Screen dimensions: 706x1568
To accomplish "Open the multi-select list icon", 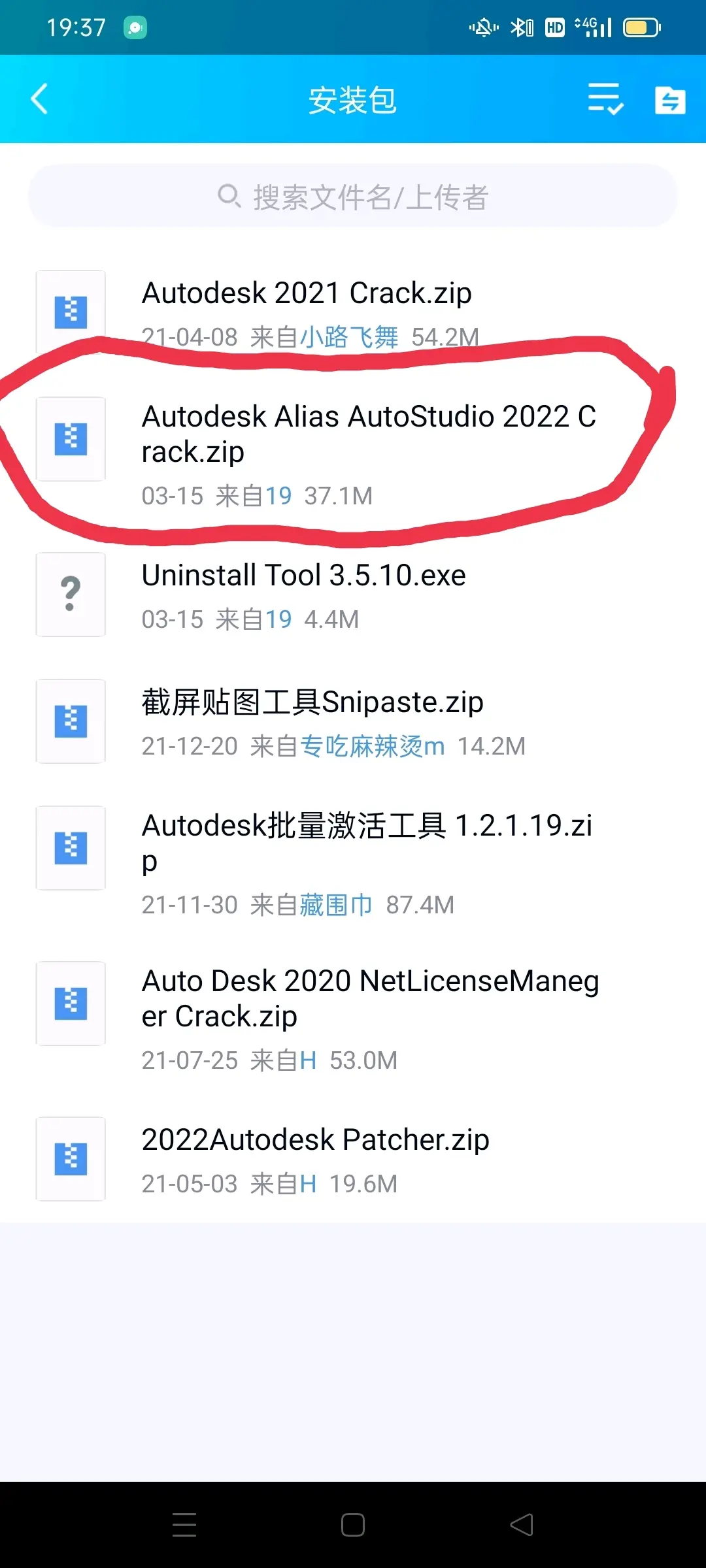I will click(x=605, y=99).
